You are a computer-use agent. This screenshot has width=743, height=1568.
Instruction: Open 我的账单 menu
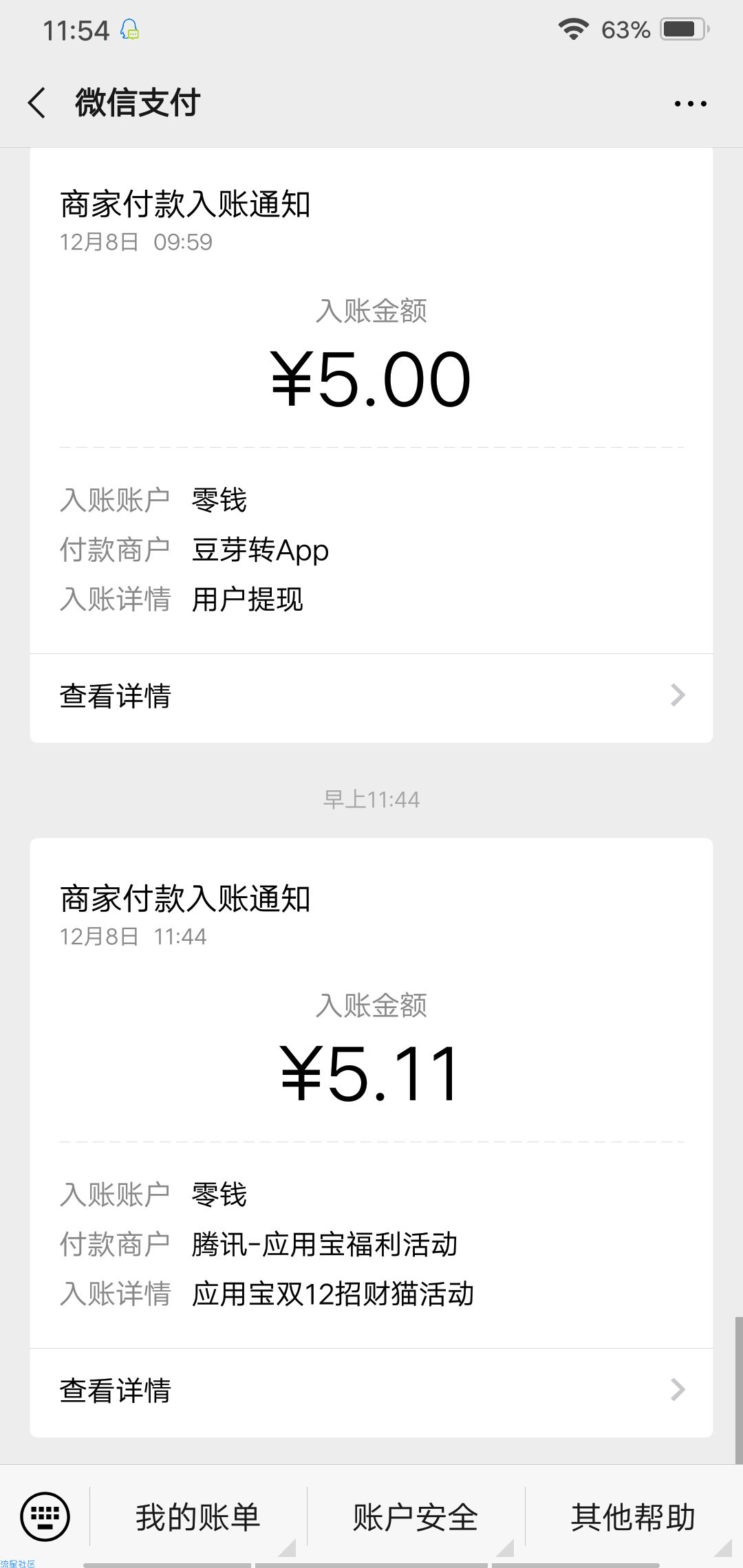coord(198,1517)
